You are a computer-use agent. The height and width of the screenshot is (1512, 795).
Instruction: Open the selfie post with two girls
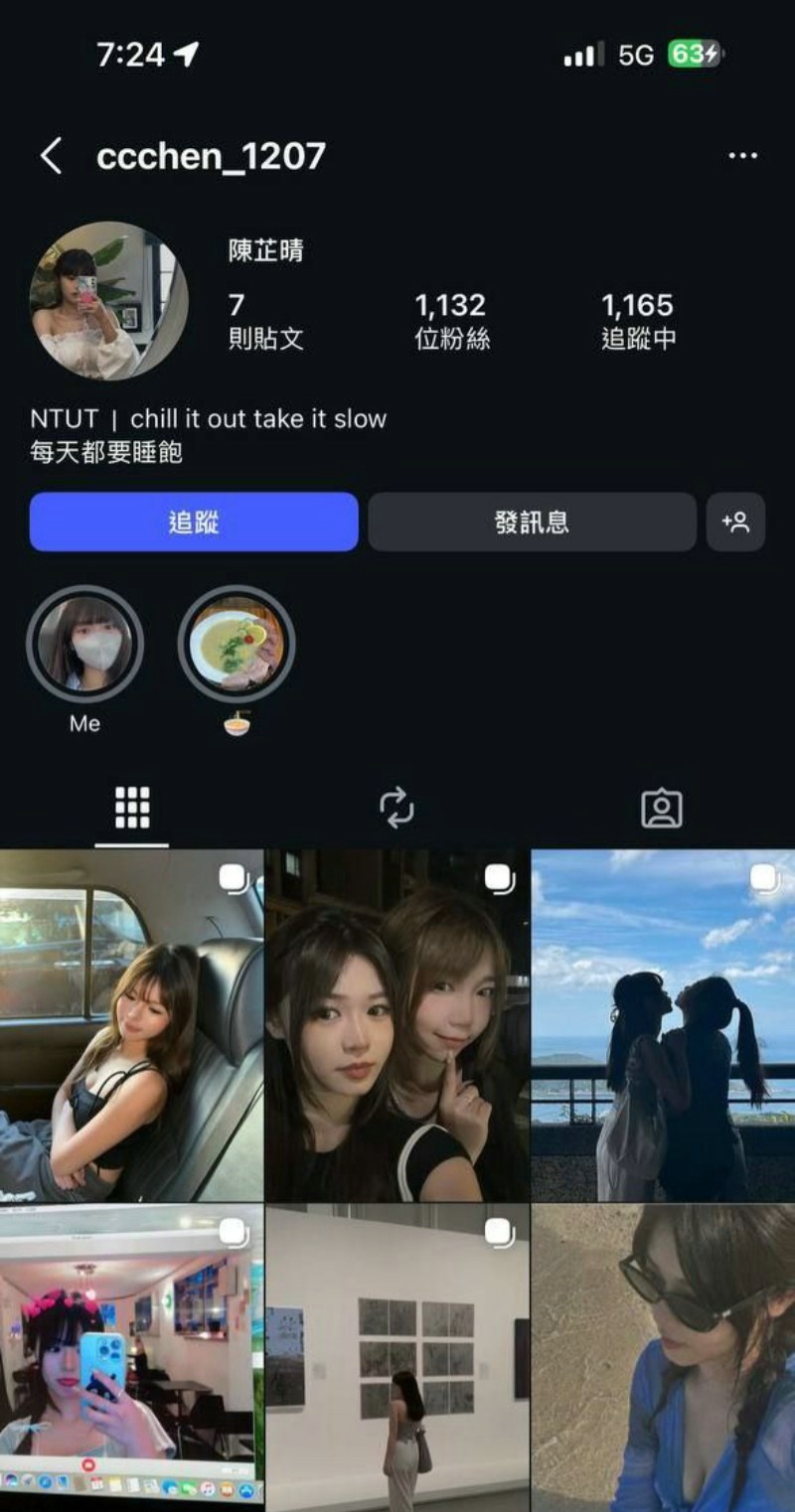(397, 1025)
